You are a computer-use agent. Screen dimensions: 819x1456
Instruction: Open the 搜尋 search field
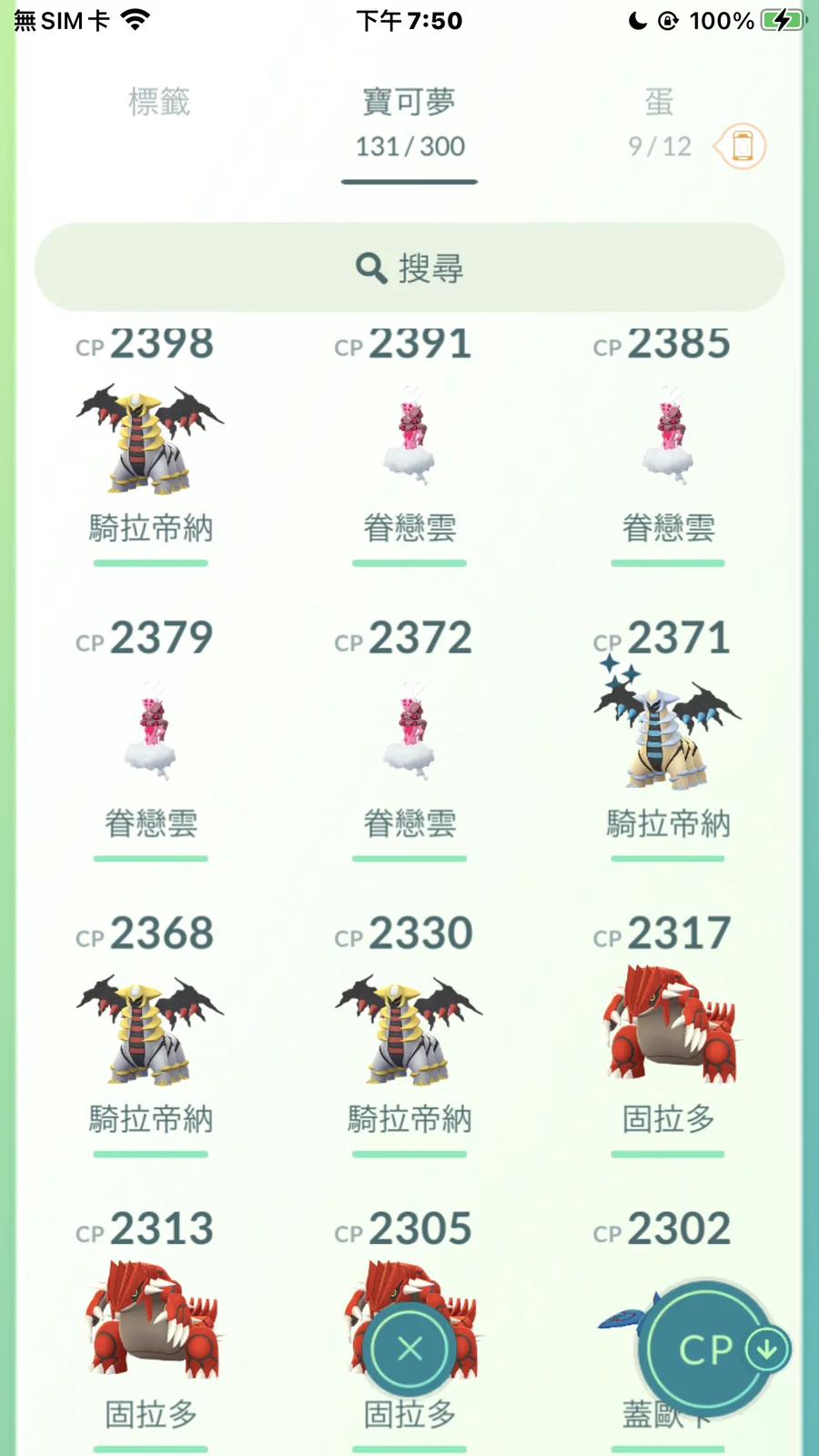pos(409,268)
